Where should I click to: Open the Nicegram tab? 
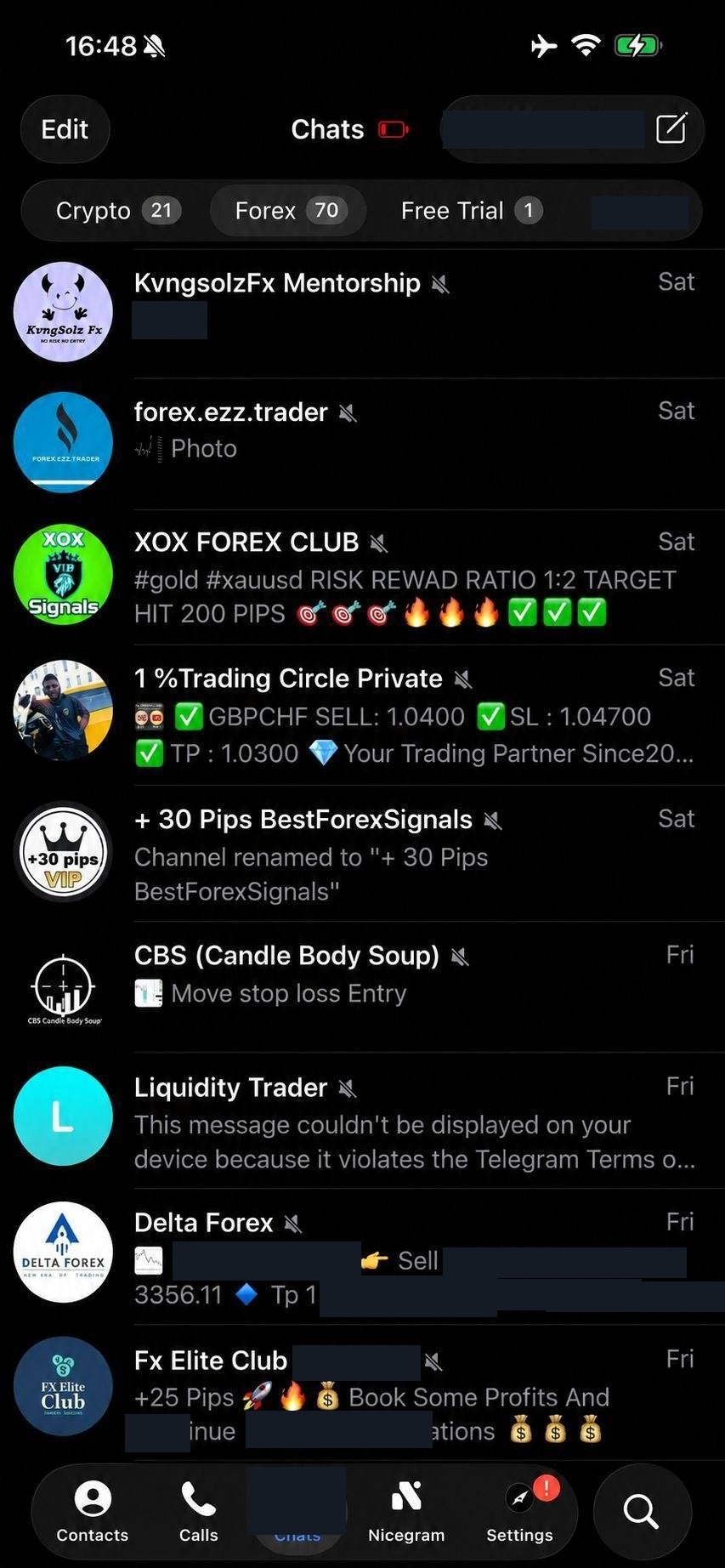[x=406, y=1511]
